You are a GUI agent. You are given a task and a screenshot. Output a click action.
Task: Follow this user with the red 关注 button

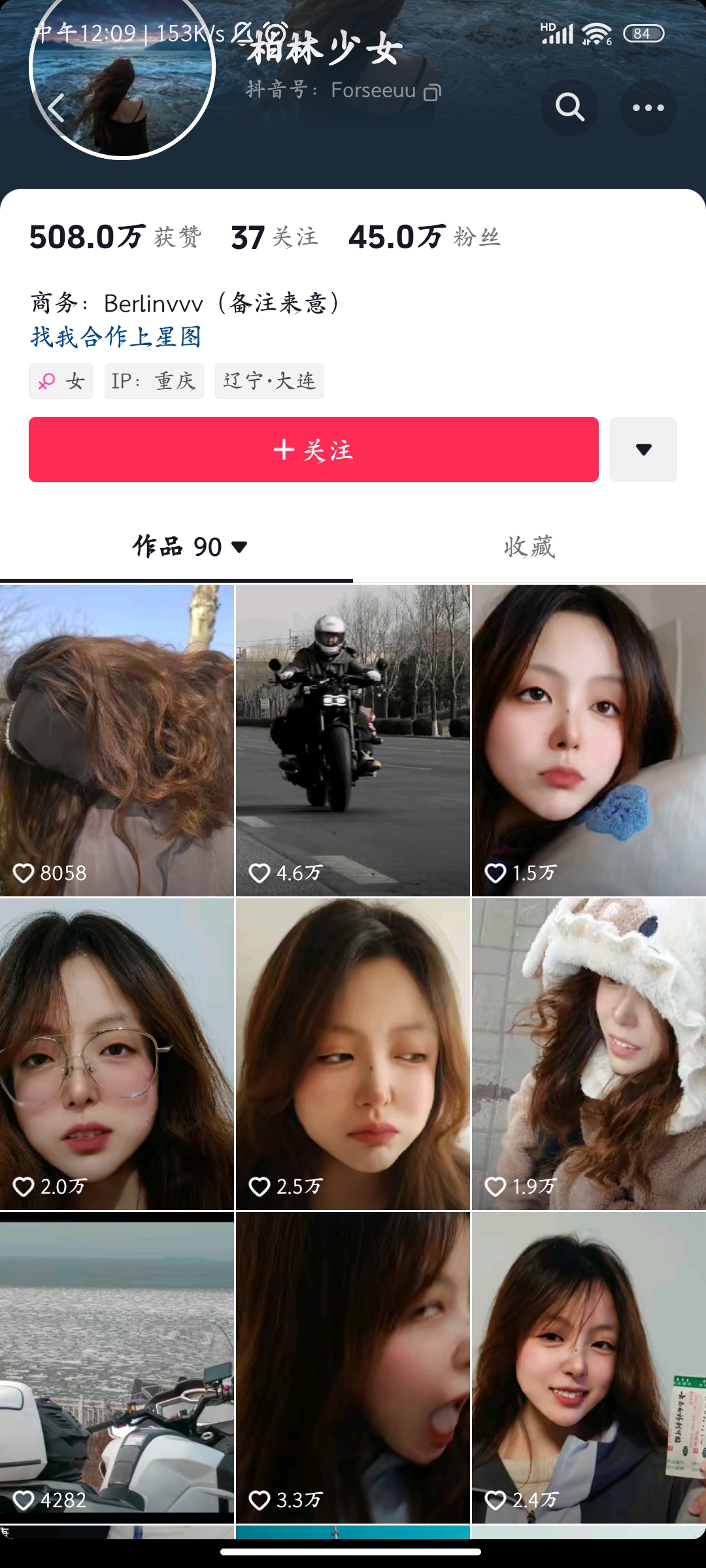pyautogui.click(x=314, y=449)
